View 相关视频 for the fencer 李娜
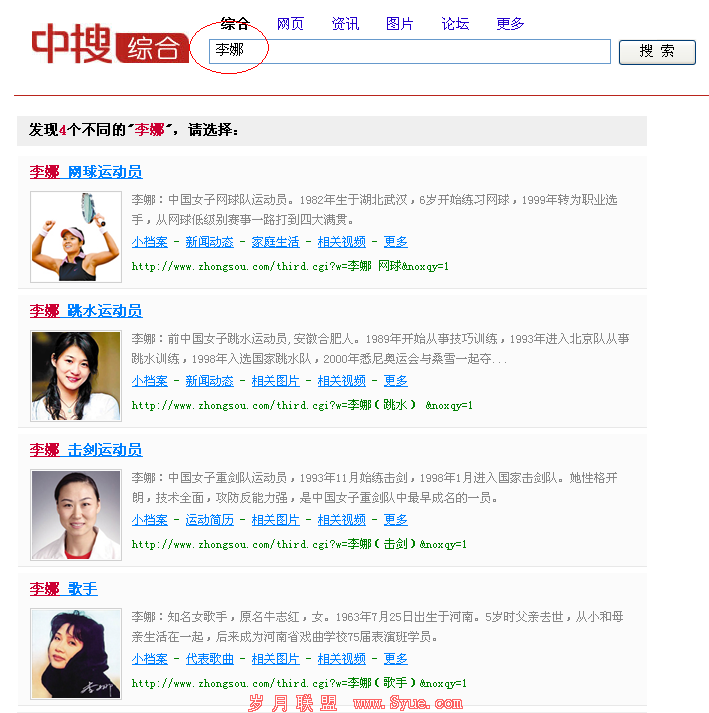This screenshot has height=713, width=709. (341, 520)
